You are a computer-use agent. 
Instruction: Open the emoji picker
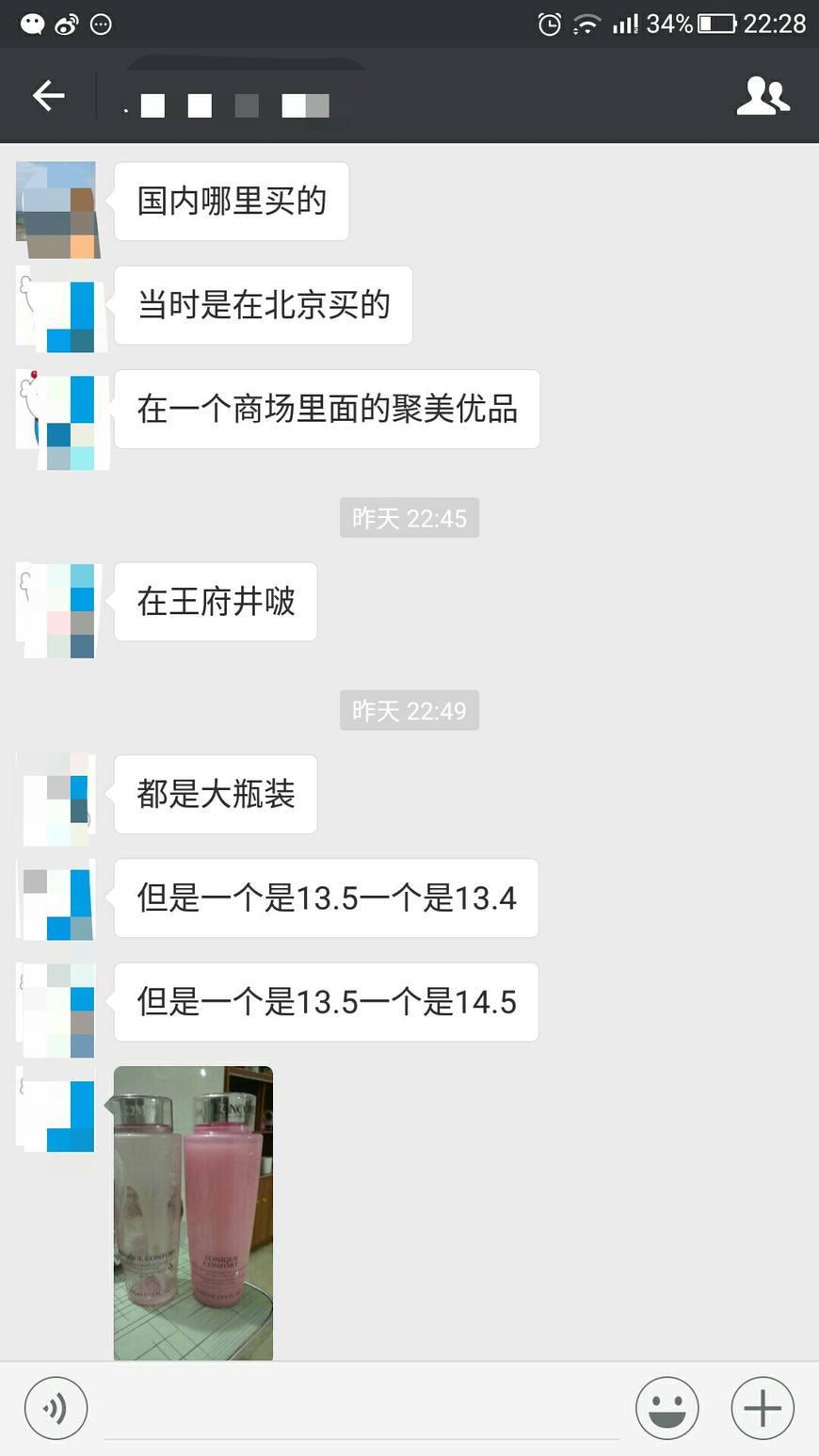pyautogui.click(x=667, y=1408)
